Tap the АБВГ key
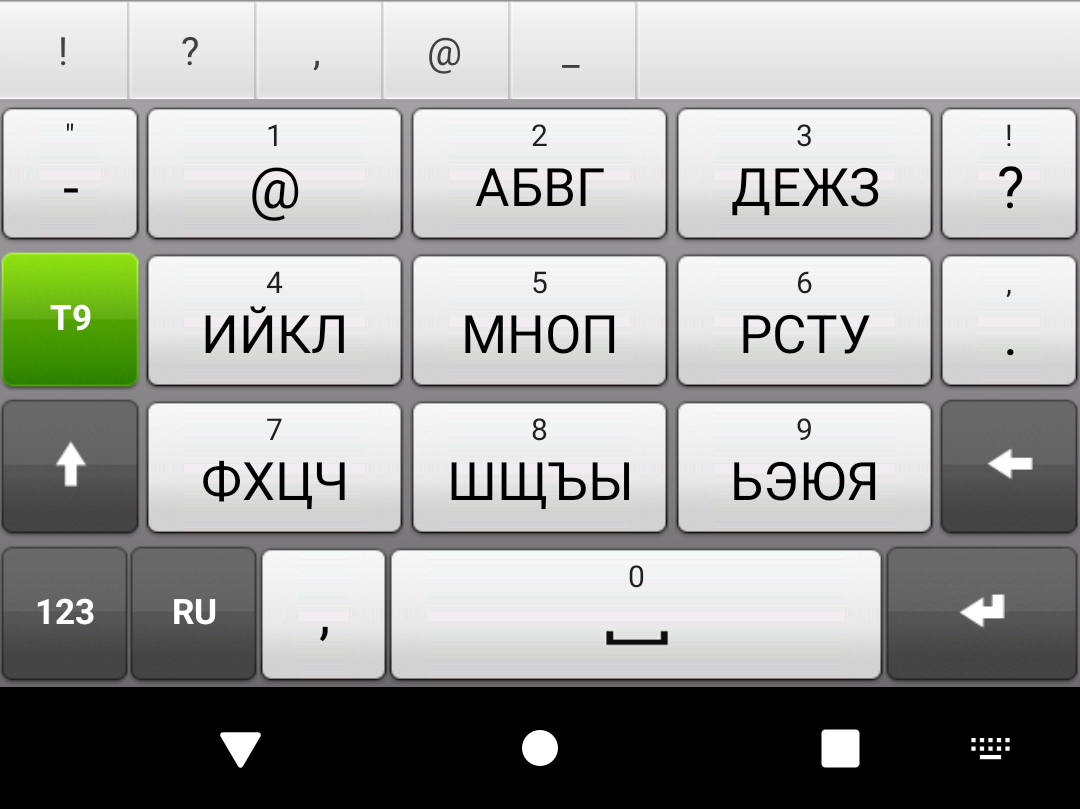This screenshot has height=809, width=1080. click(539, 173)
